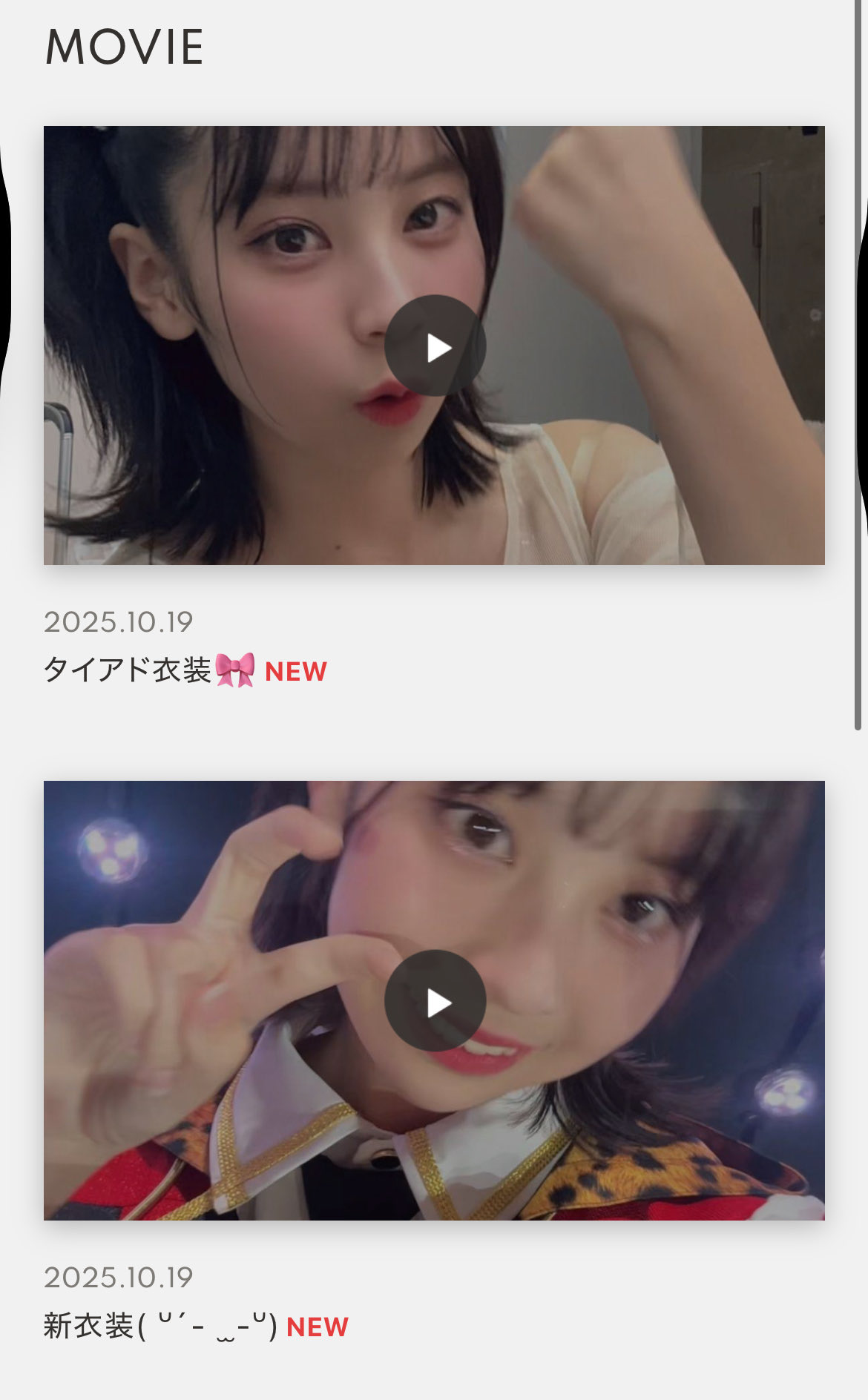Image resolution: width=868 pixels, height=1400 pixels.
Task: Play the 新衣装 movie
Action: click(435, 1001)
